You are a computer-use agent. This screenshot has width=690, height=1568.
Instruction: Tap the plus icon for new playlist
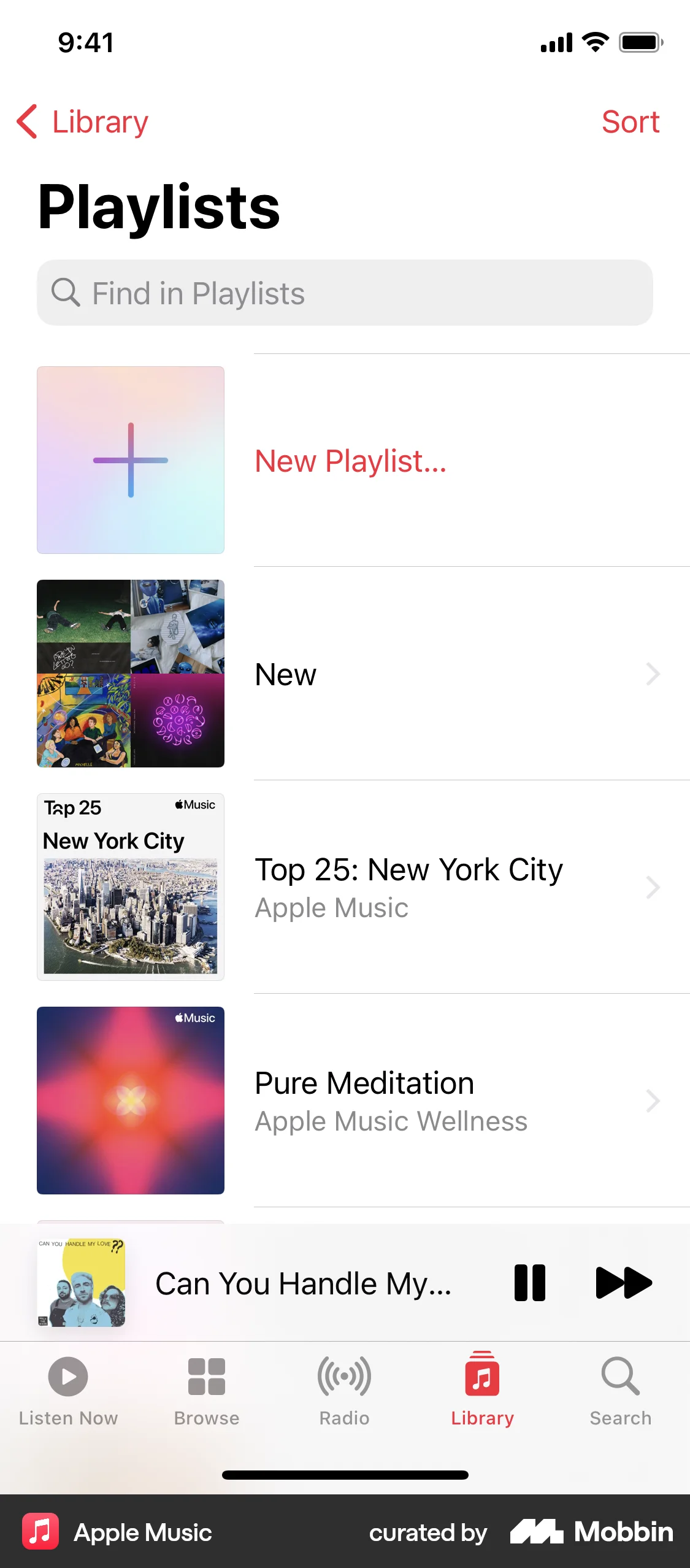click(x=130, y=460)
